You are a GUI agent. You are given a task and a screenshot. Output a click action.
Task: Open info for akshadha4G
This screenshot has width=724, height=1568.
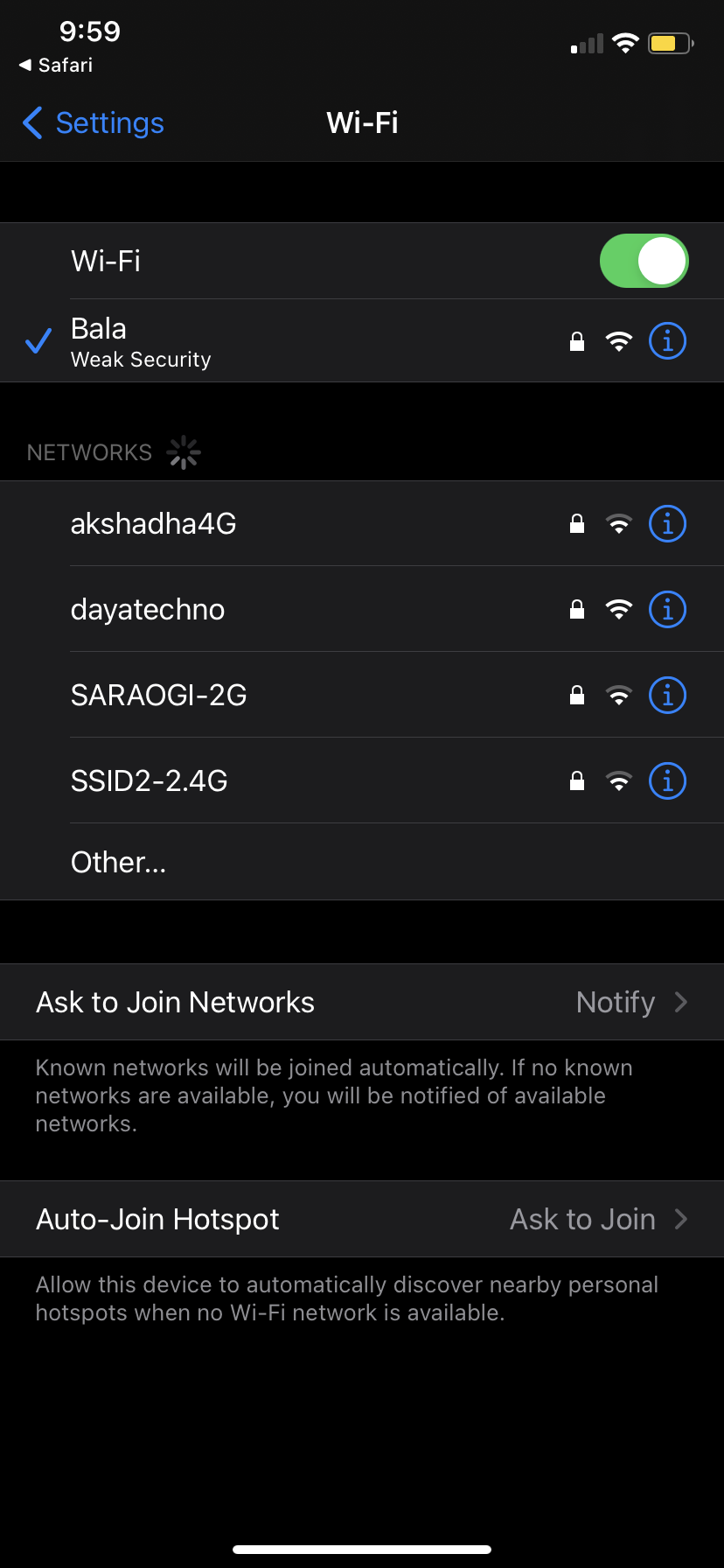tap(667, 524)
